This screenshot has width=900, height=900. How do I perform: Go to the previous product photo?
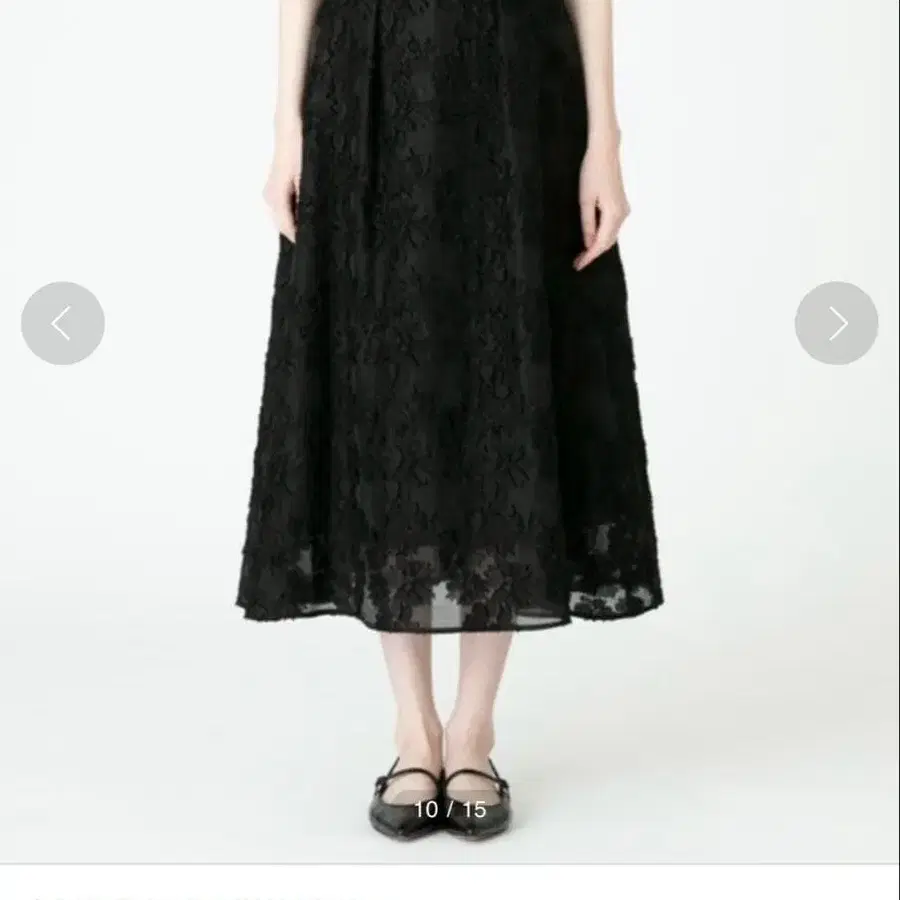(62, 323)
